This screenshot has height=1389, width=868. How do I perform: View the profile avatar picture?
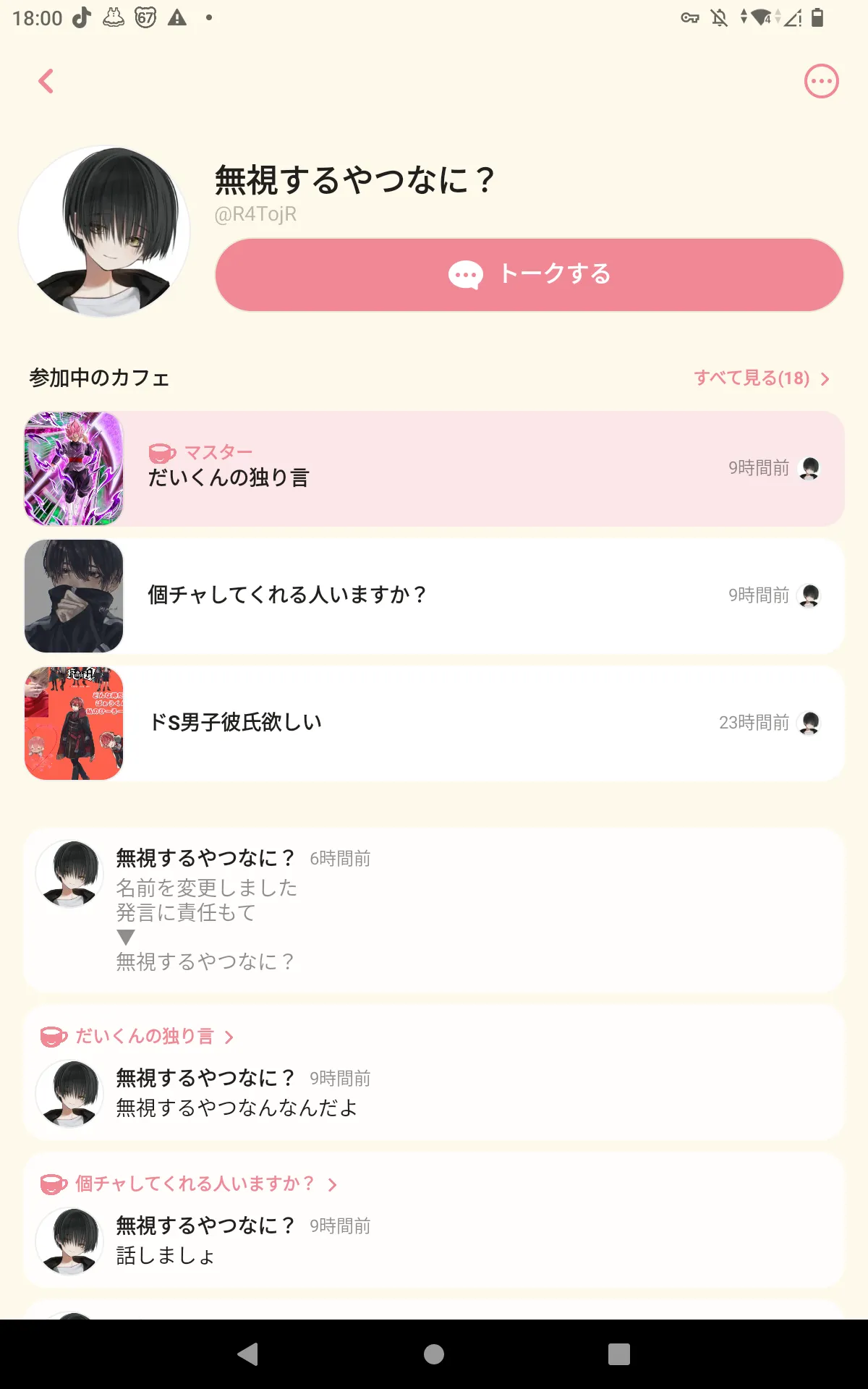(x=104, y=231)
